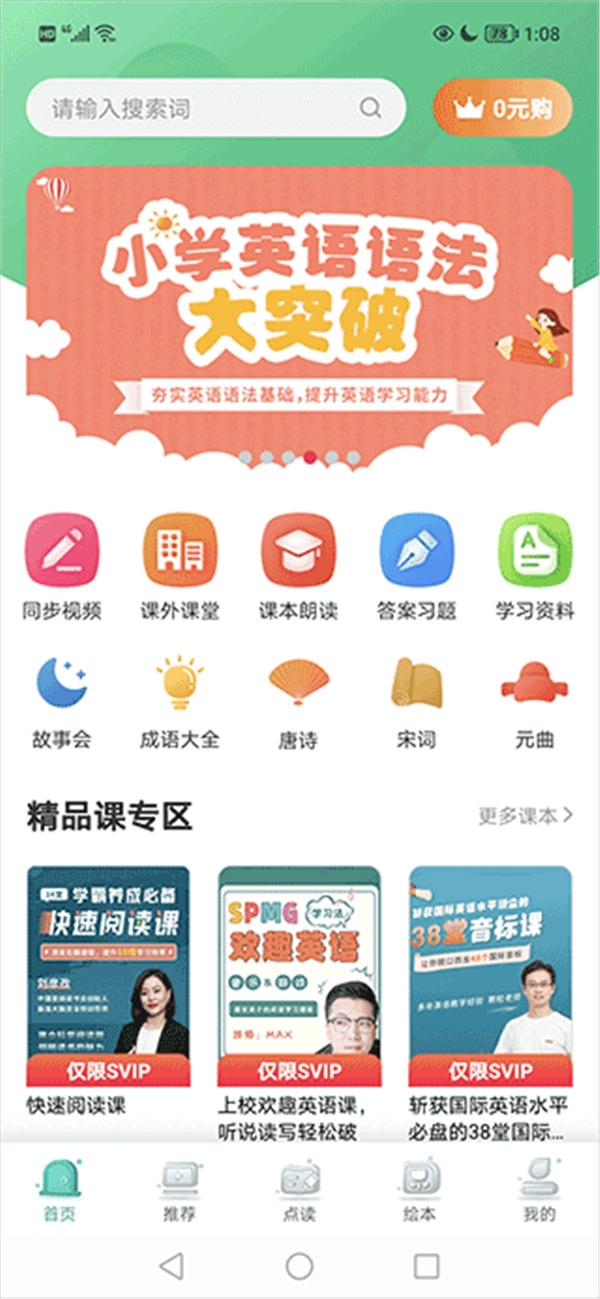Tap the search input field

coord(200,108)
